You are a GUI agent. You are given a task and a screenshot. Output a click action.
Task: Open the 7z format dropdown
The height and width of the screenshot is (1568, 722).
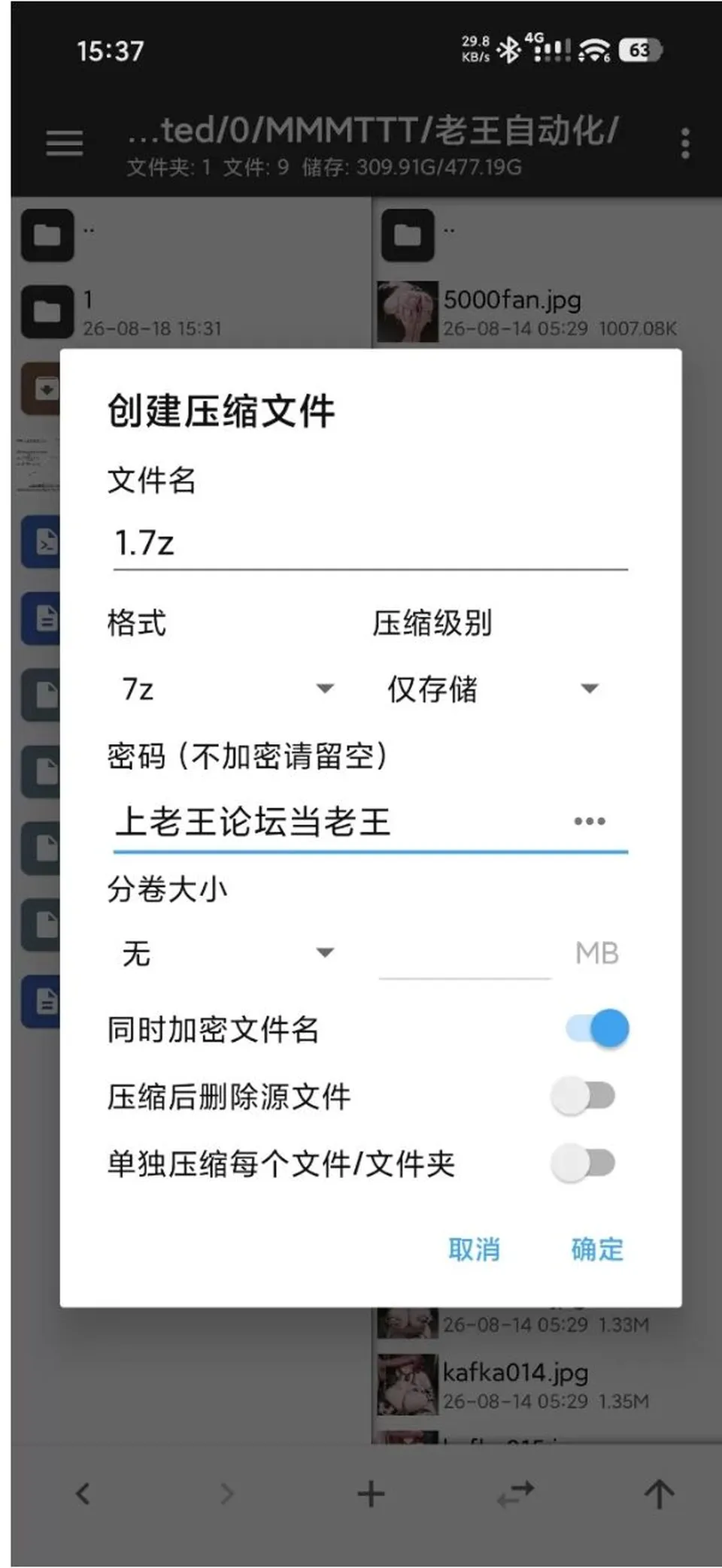[227, 689]
